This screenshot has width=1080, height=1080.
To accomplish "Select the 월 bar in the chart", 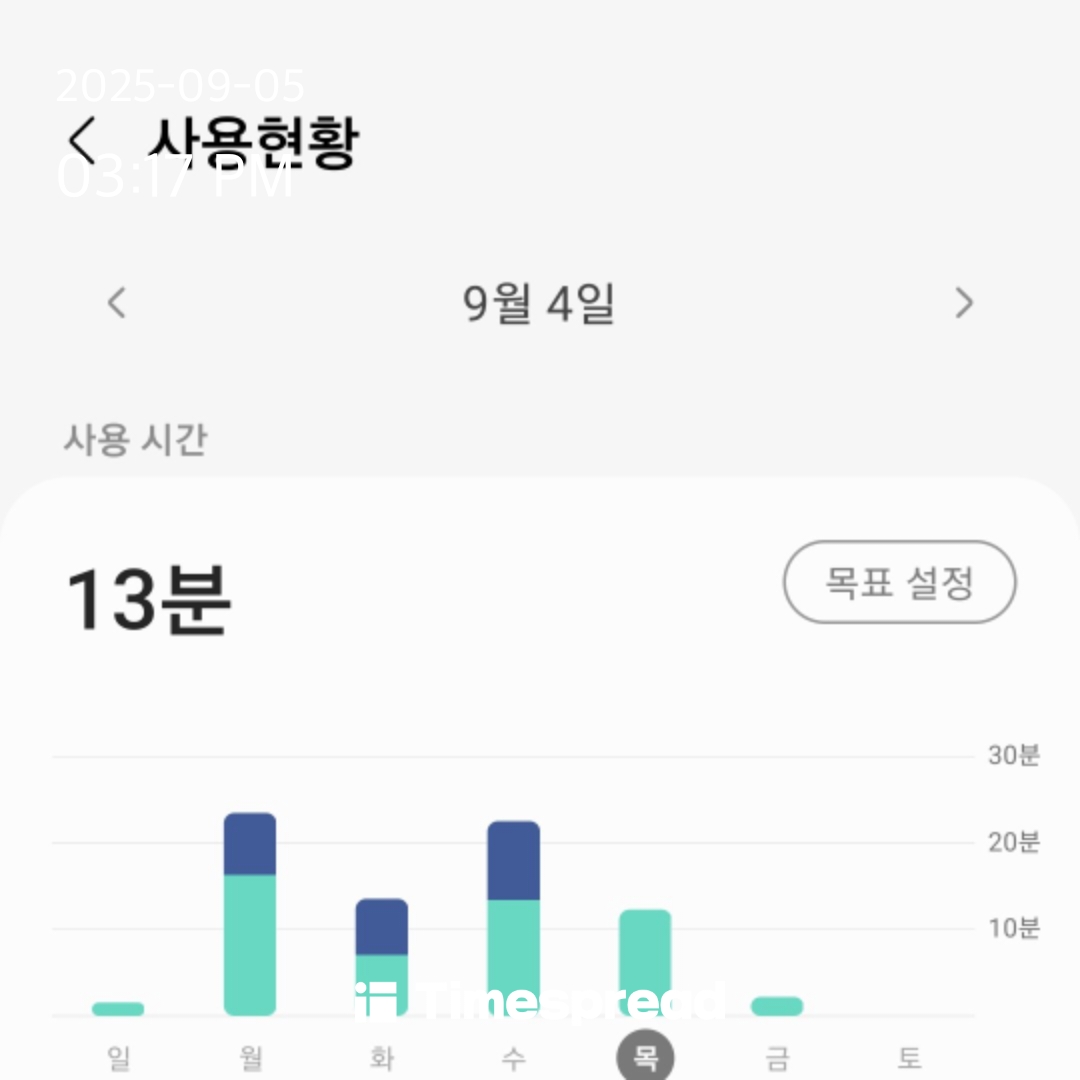I will (250, 915).
